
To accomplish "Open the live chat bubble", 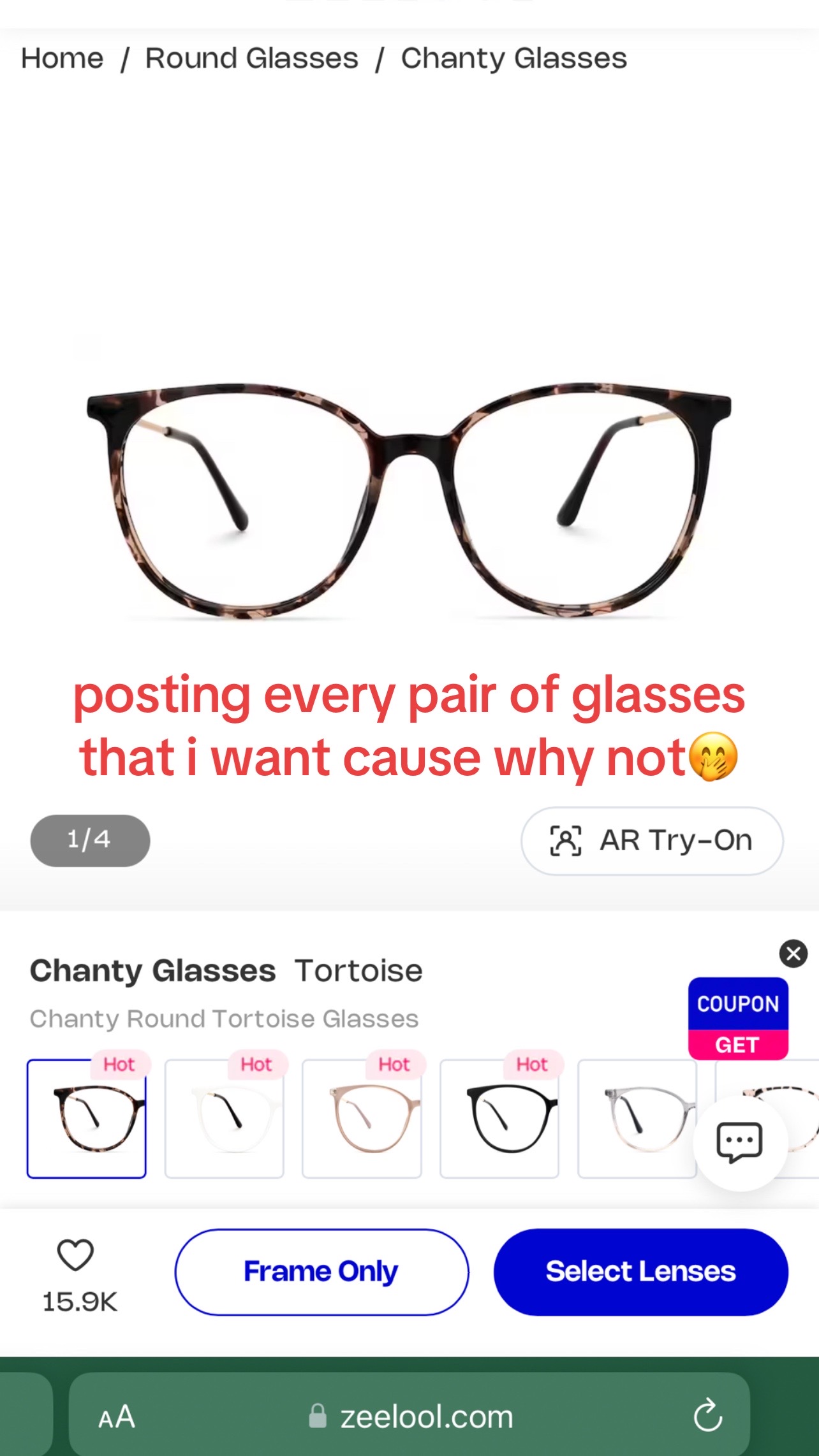I will tap(739, 1142).
